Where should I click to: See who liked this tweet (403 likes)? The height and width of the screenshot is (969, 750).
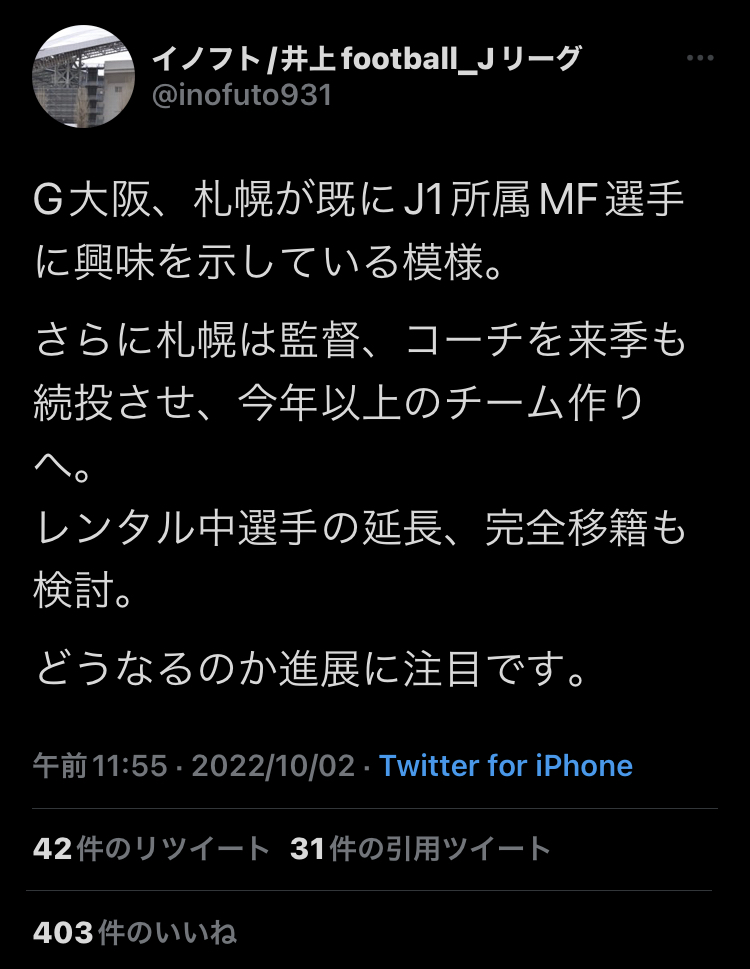tap(135, 933)
